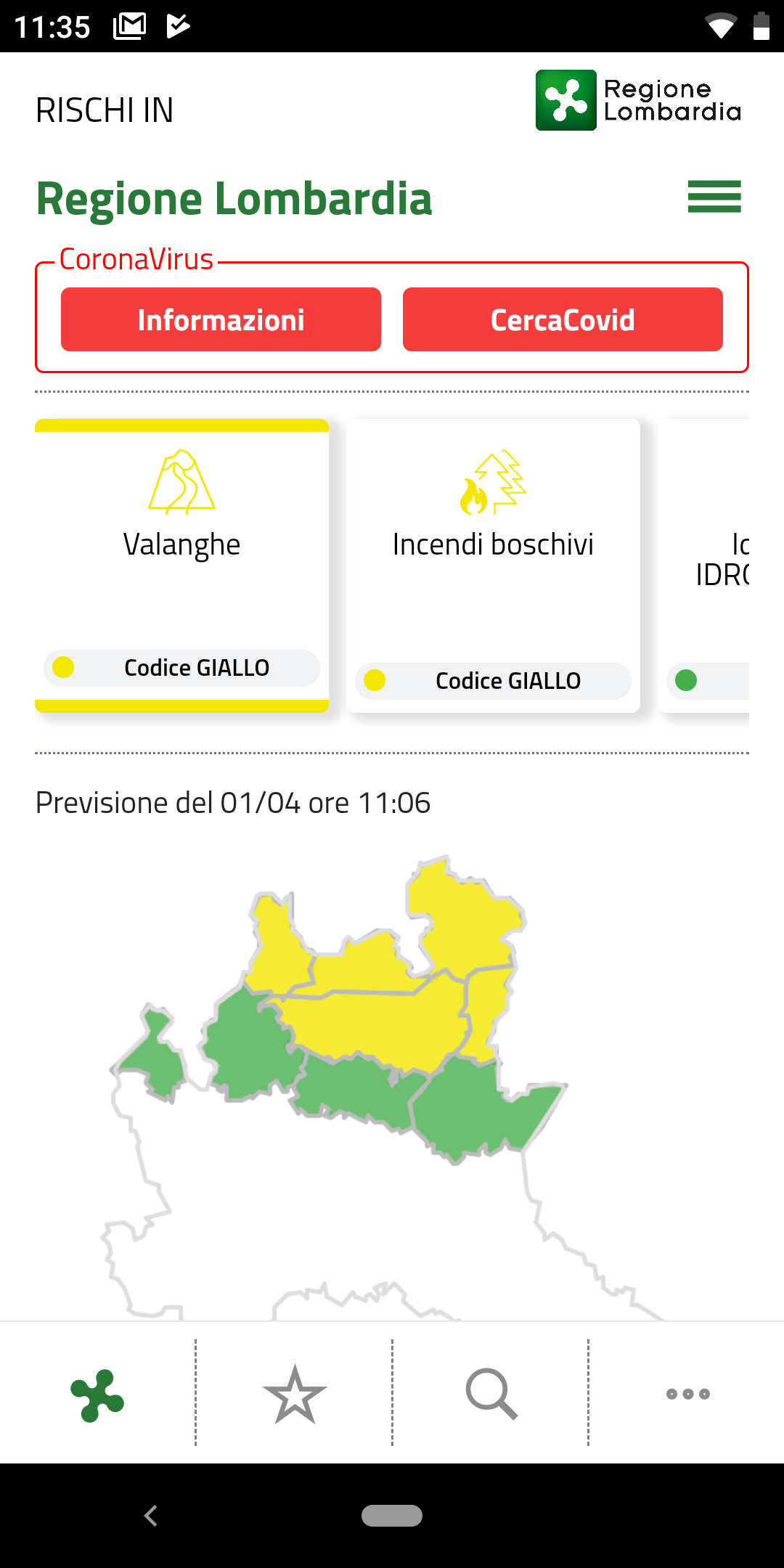Select the Valanghe risk card

(181, 565)
